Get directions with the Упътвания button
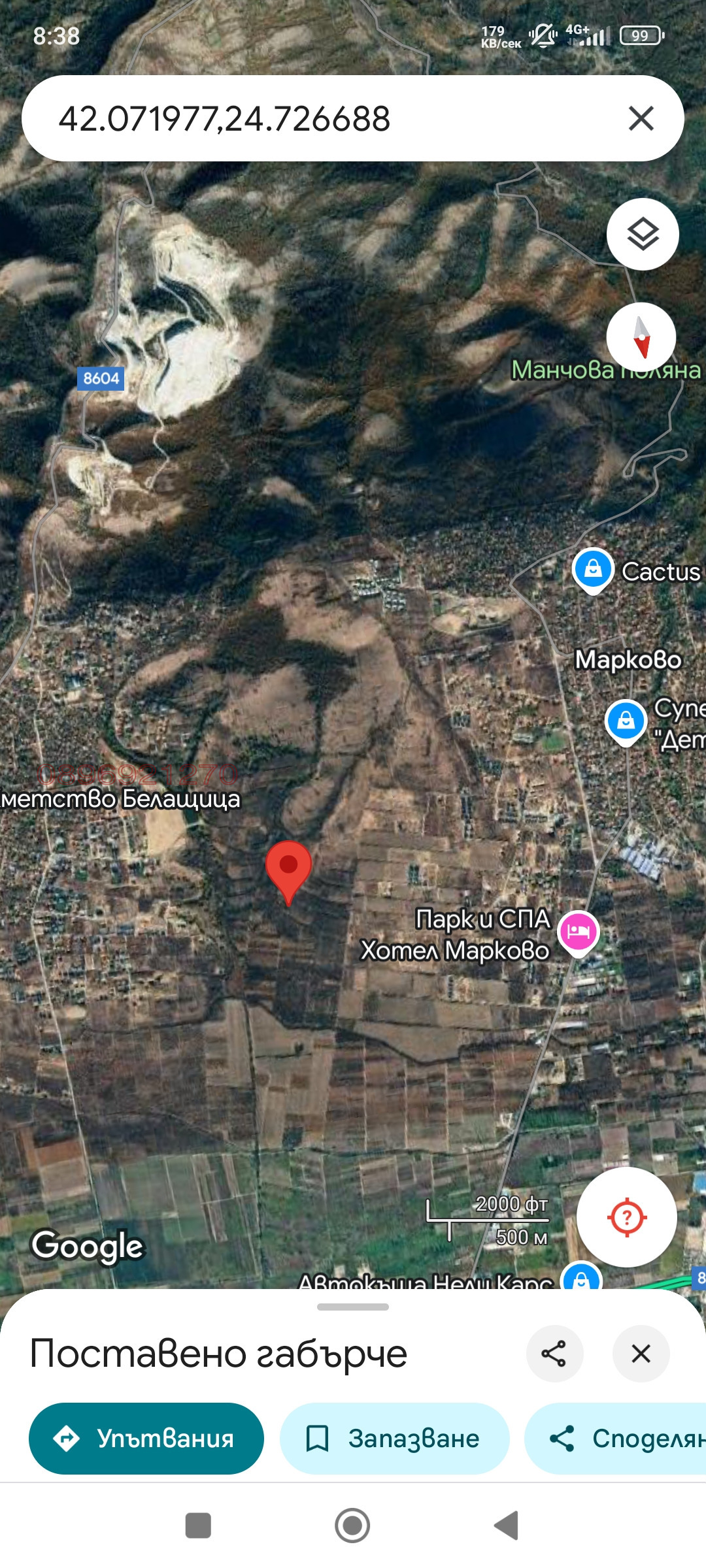706x1568 pixels. tap(146, 1438)
